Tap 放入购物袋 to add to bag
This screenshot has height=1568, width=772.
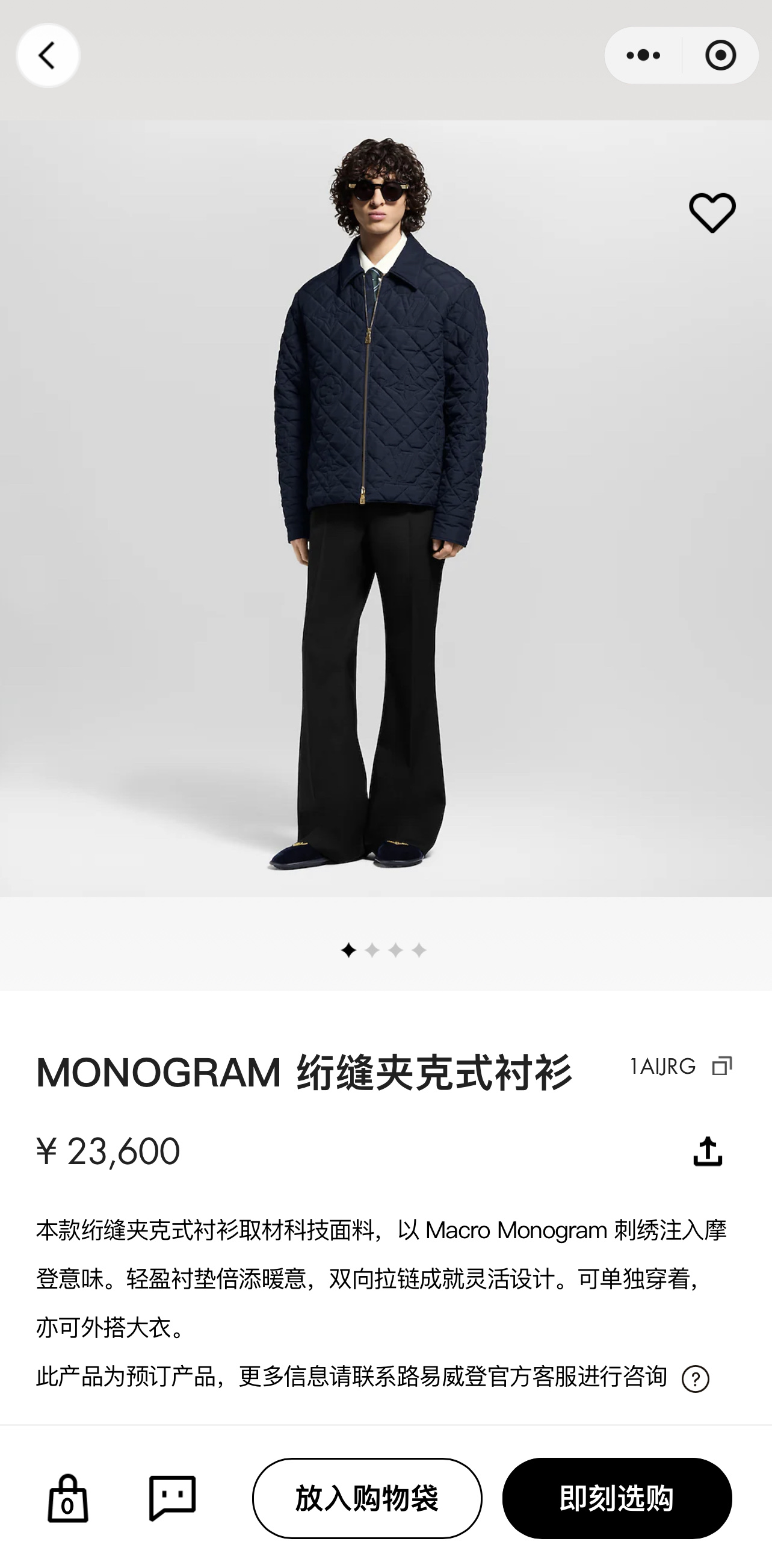point(367,1498)
